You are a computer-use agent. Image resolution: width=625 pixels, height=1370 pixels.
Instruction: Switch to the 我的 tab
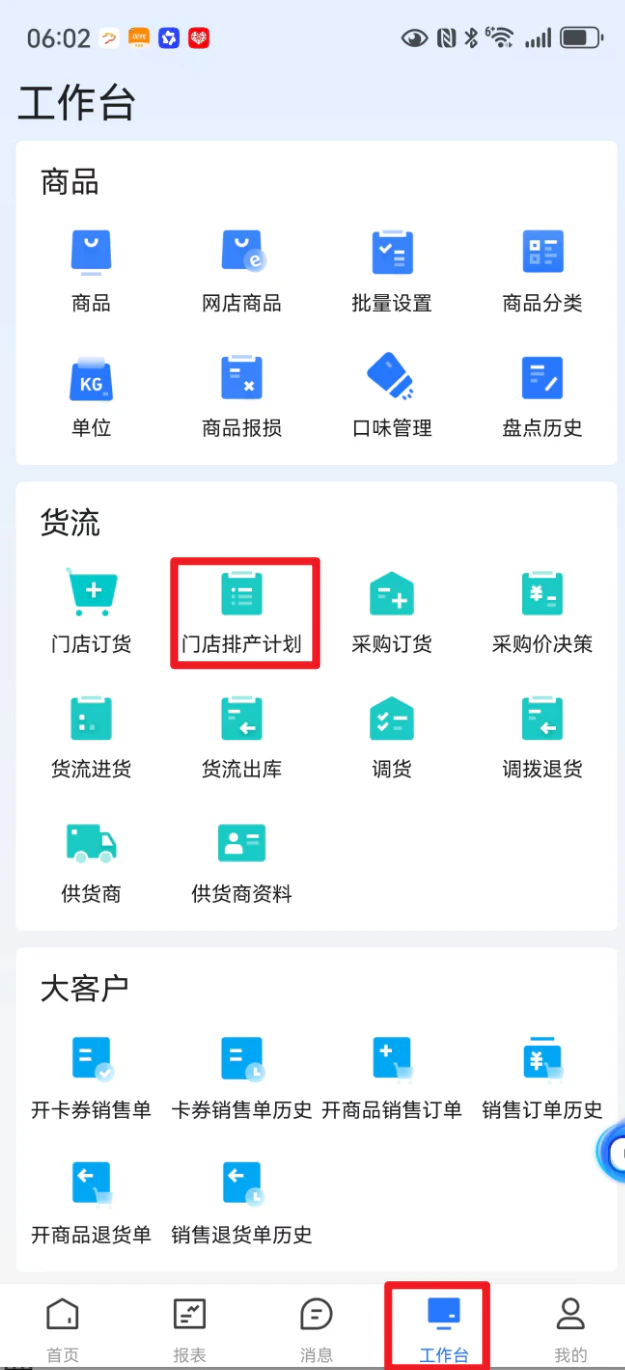coord(570,1329)
